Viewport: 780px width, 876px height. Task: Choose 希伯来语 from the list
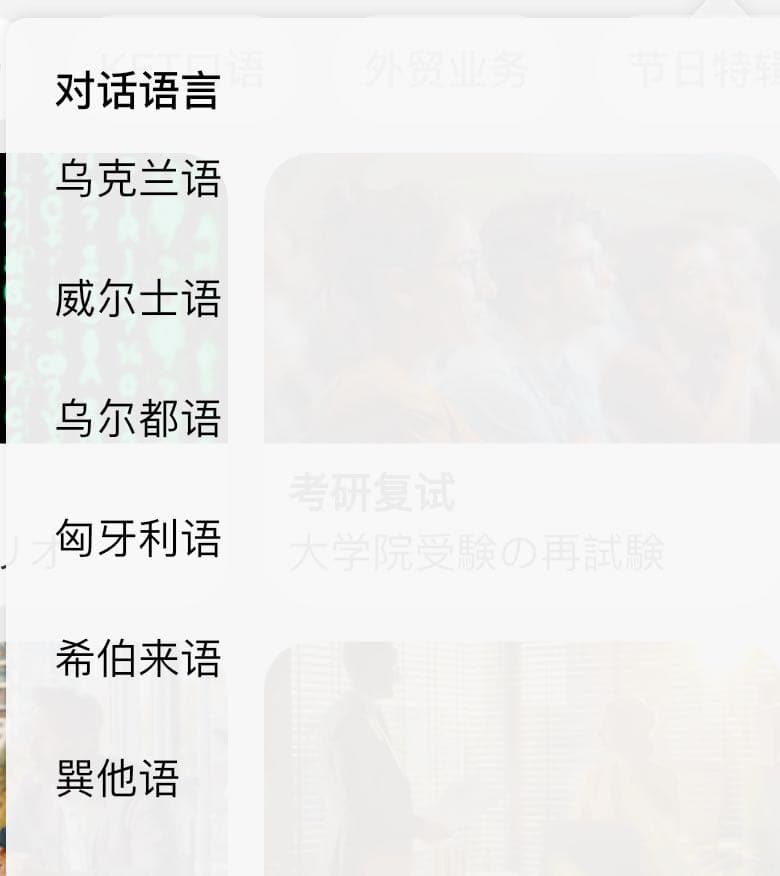(x=138, y=659)
